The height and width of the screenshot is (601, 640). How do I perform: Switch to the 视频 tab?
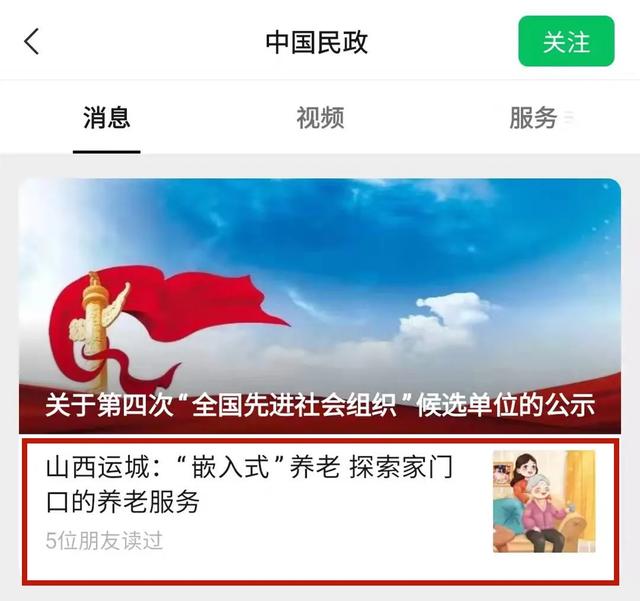[320, 118]
